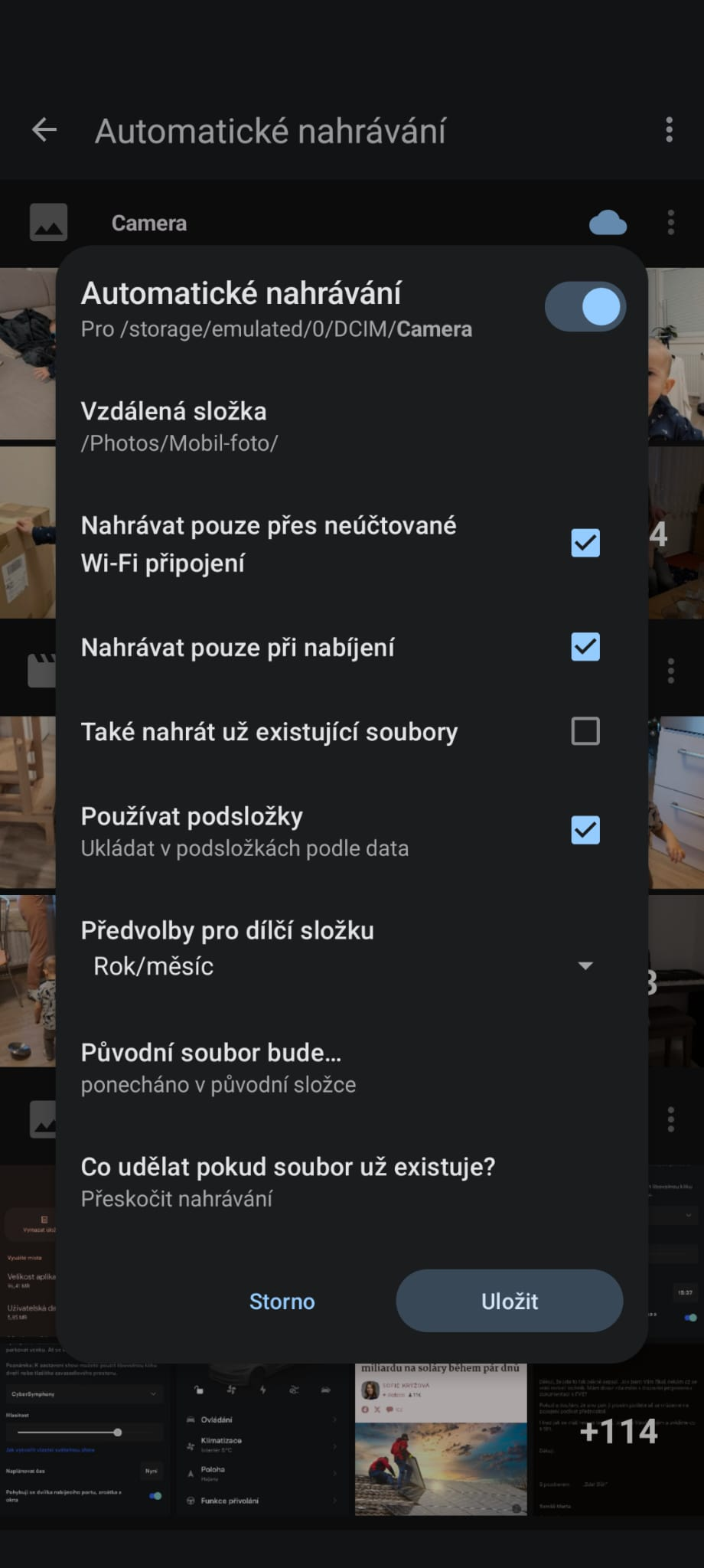This screenshot has width=704, height=1568.
Task: Uncheck Používat podsložky
Action: tap(585, 830)
